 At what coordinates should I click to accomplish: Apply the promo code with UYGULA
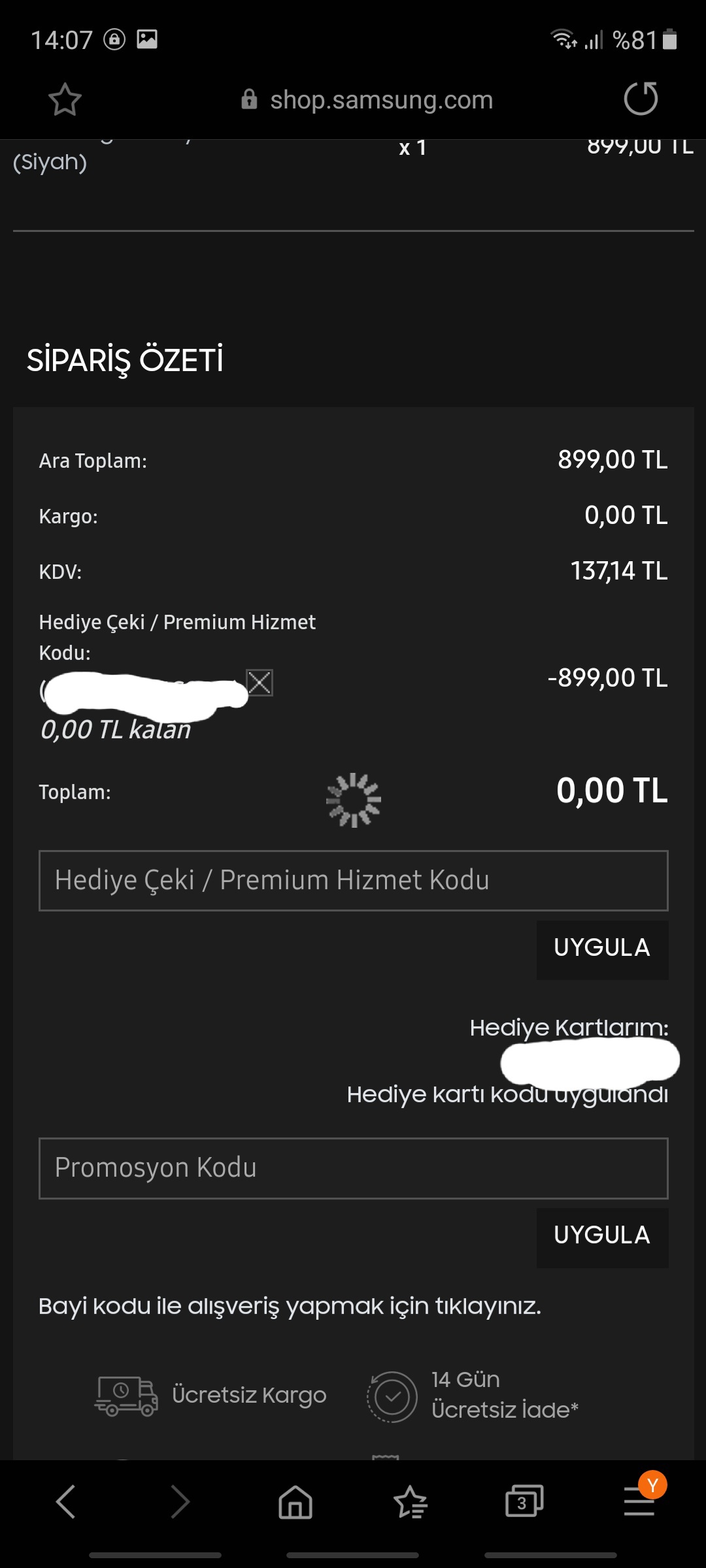tap(602, 1235)
